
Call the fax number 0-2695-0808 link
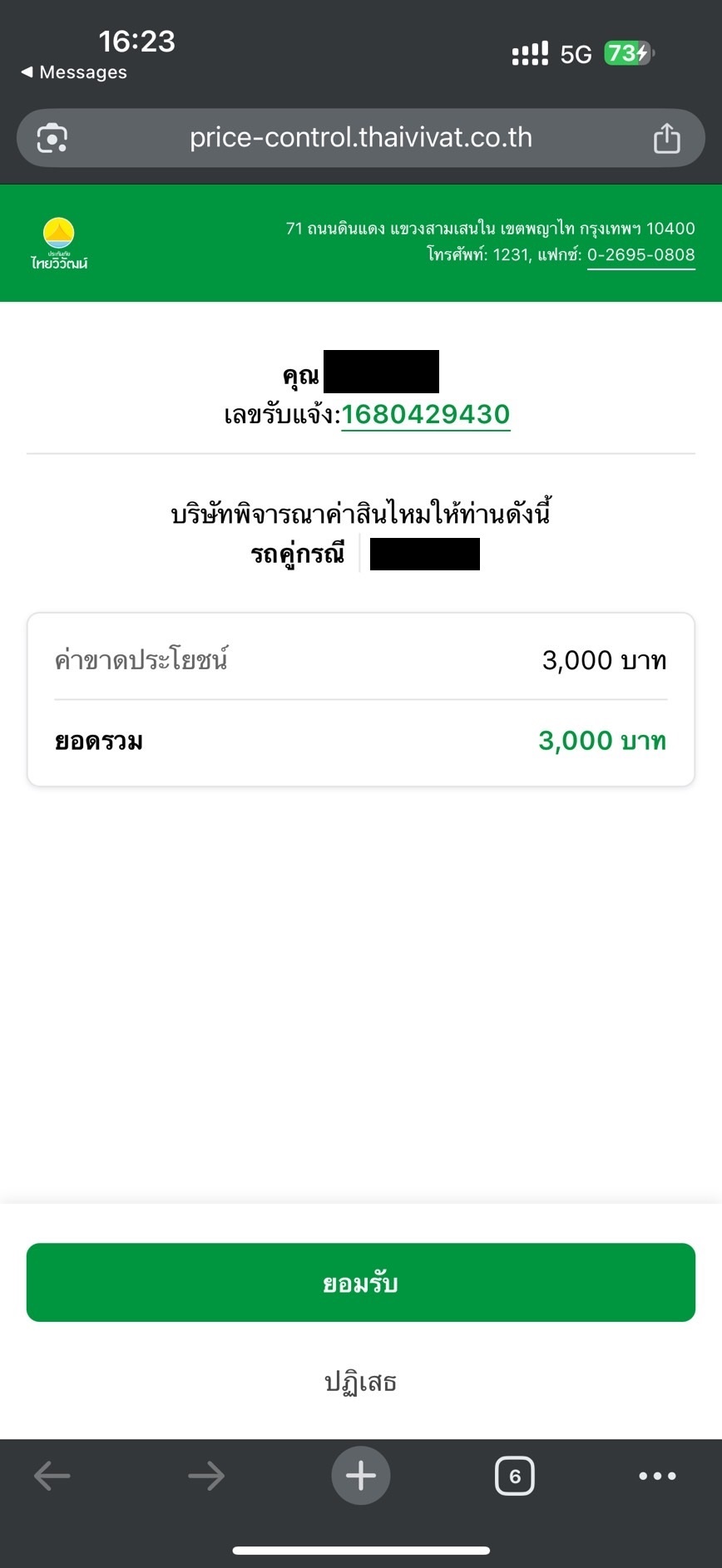click(641, 255)
